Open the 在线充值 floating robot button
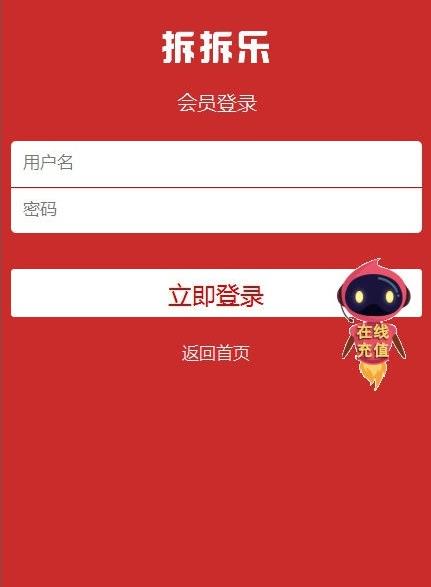The height and width of the screenshot is (587, 431). coord(374,325)
